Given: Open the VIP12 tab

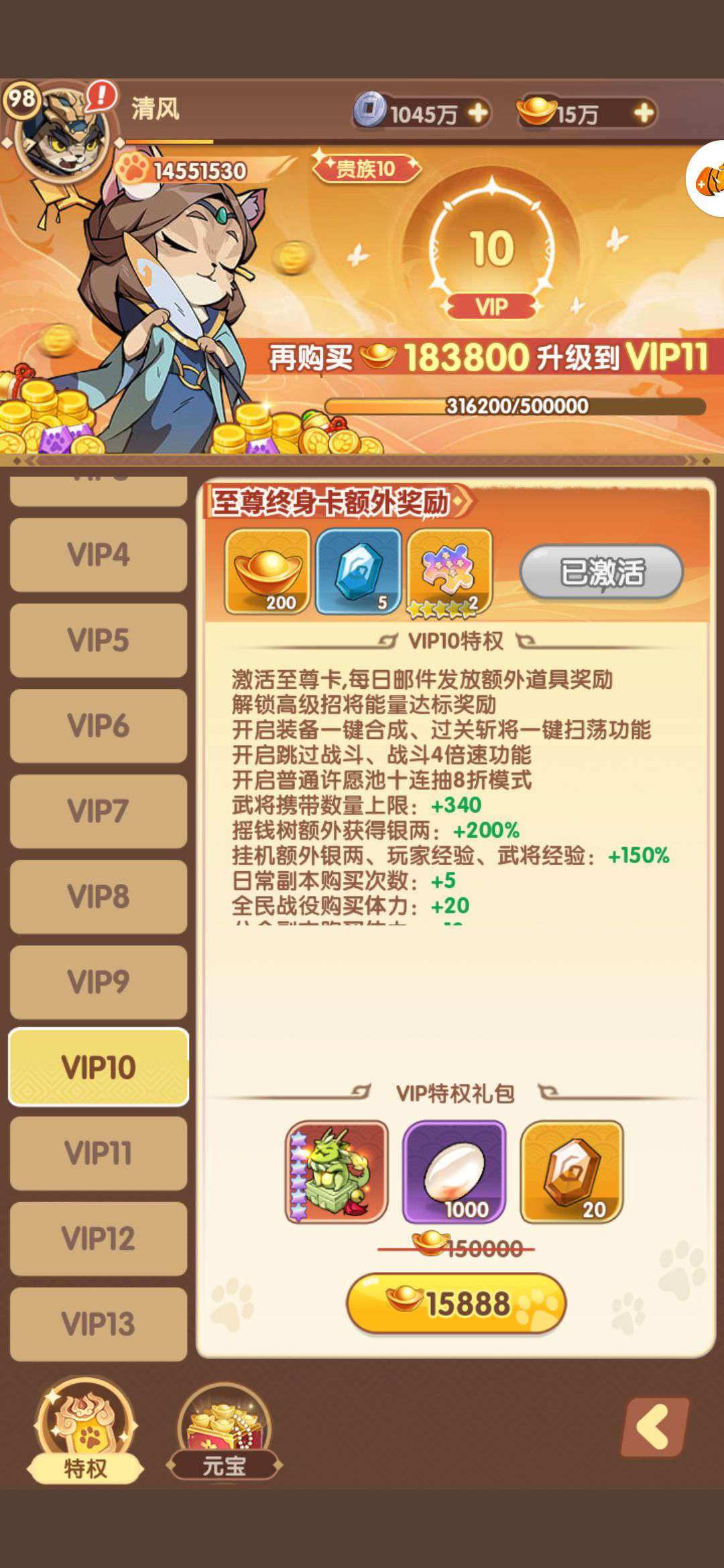Looking at the screenshot, I should (99, 1238).
